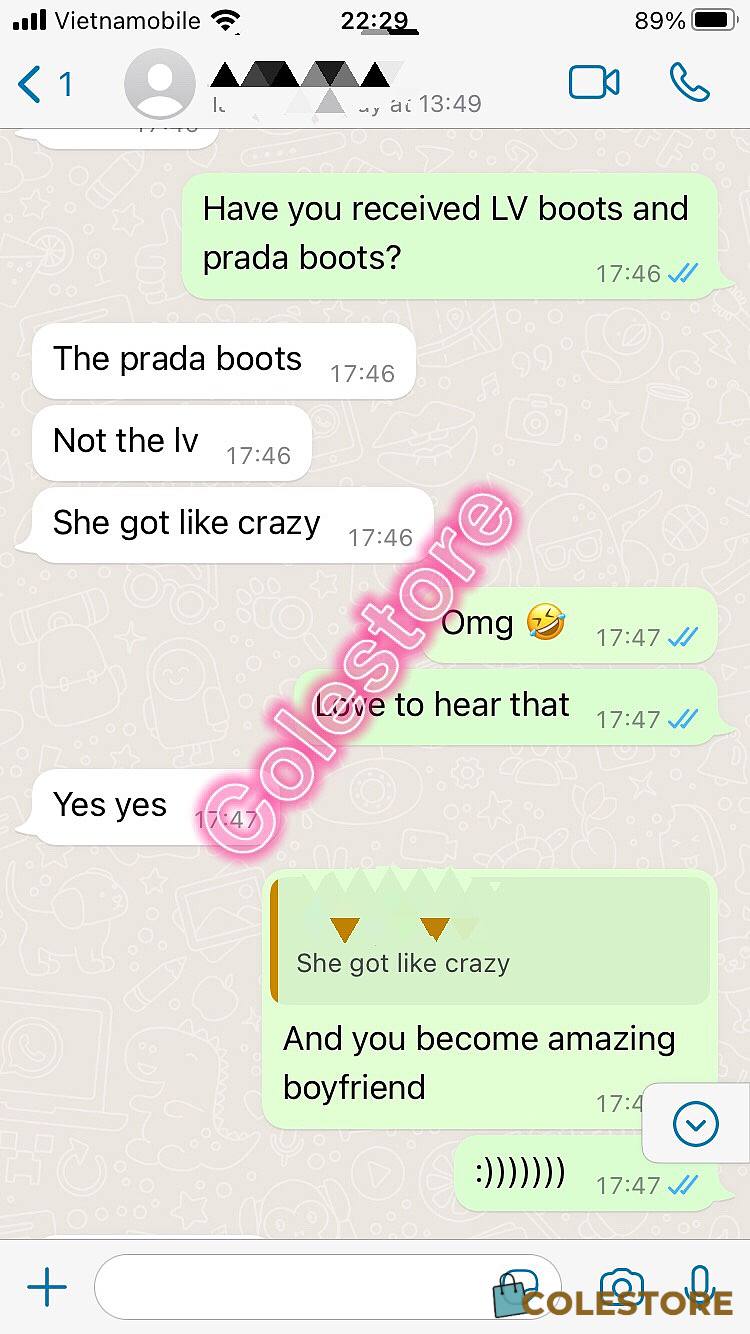Open the camera from chat bar
The width and height of the screenshot is (750, 1334).
click(x=621, y=1288)
